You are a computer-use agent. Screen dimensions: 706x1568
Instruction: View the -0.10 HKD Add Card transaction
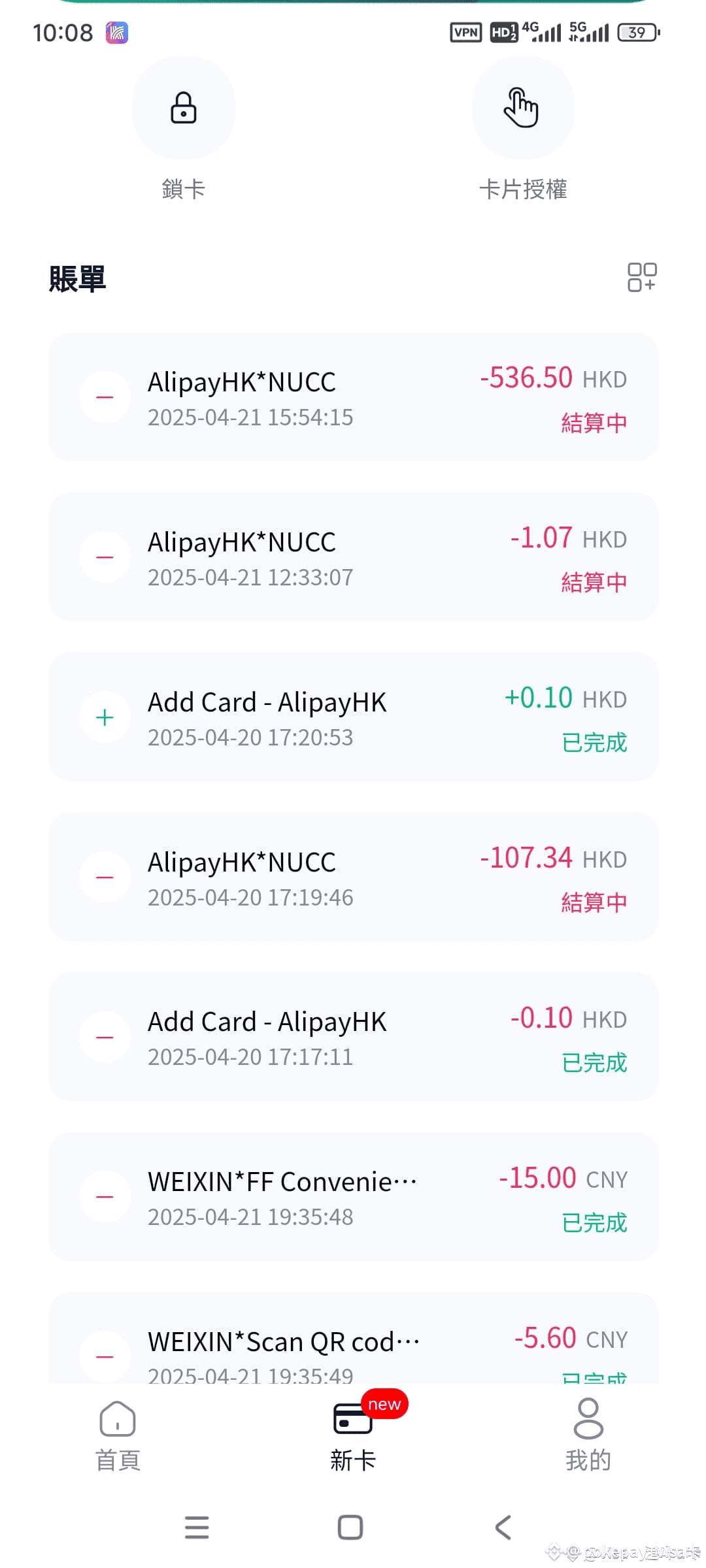(353, 1037)
